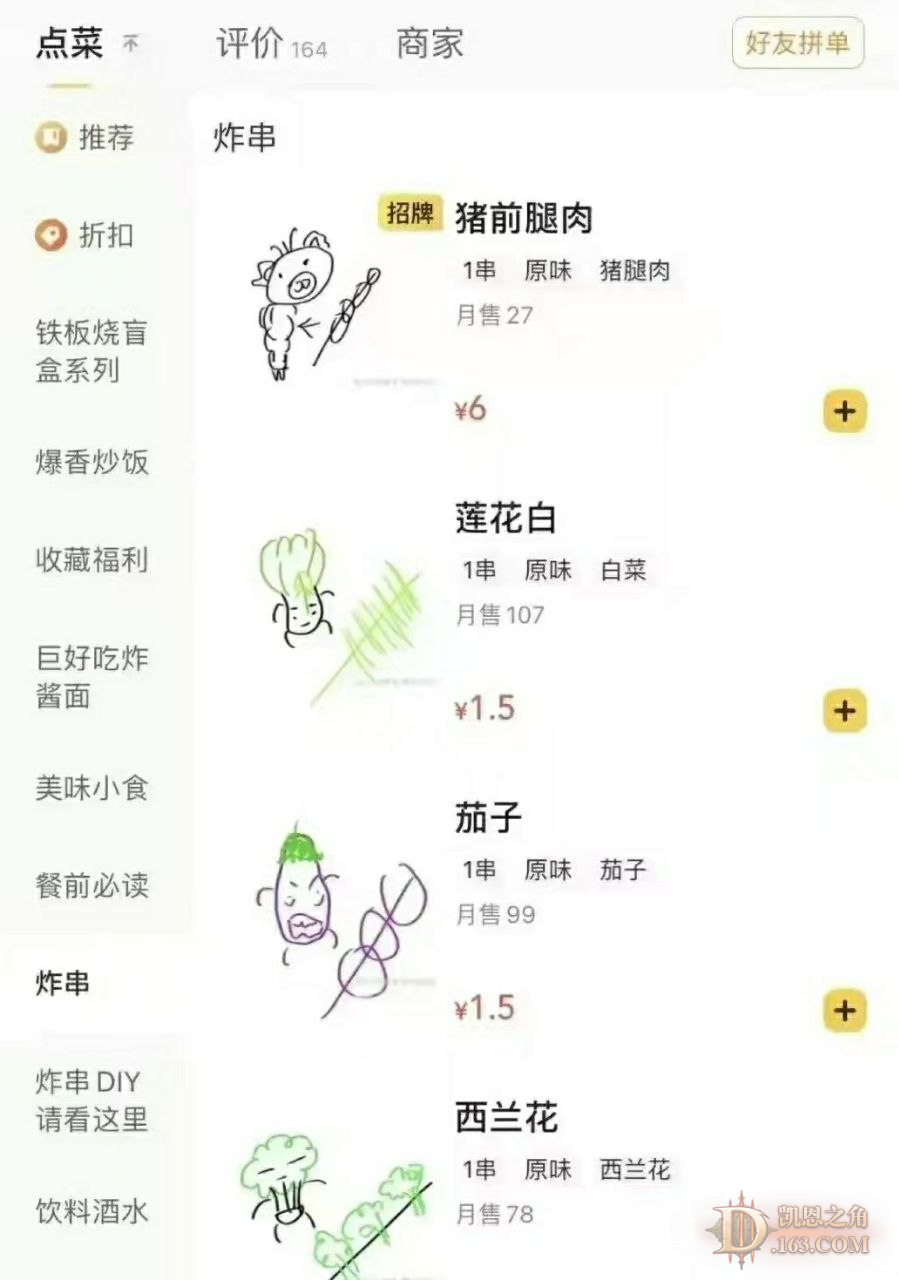Open the 商家 merchant tab

point(429,45)
